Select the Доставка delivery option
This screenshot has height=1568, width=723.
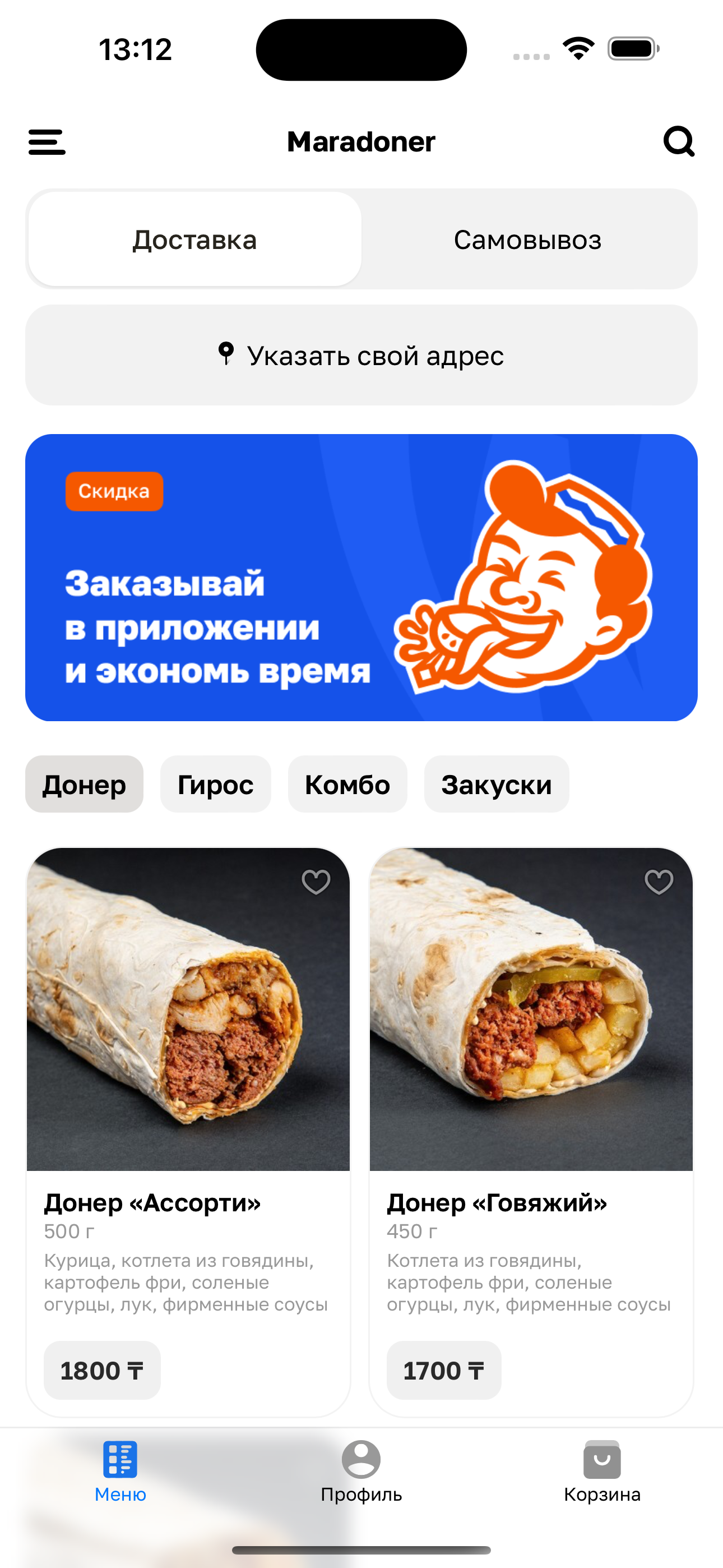(194, 239)
